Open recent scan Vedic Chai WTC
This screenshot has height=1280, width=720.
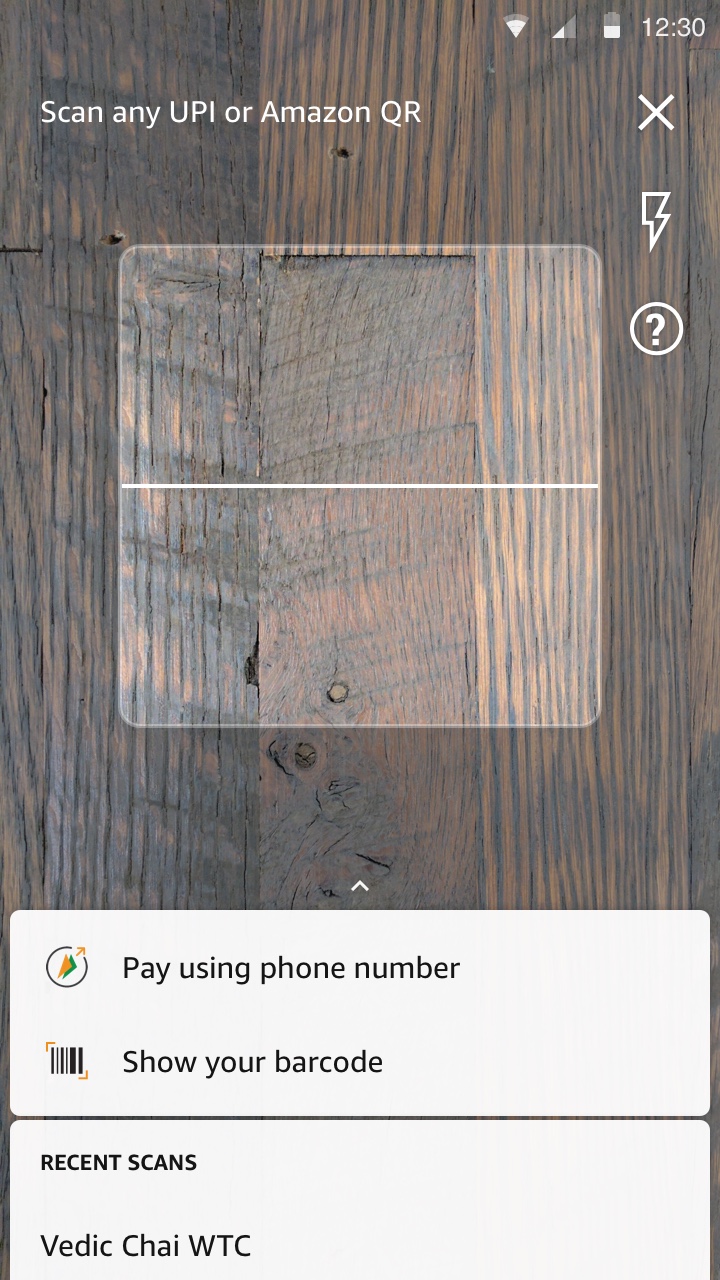click(x=146, y=1246)
